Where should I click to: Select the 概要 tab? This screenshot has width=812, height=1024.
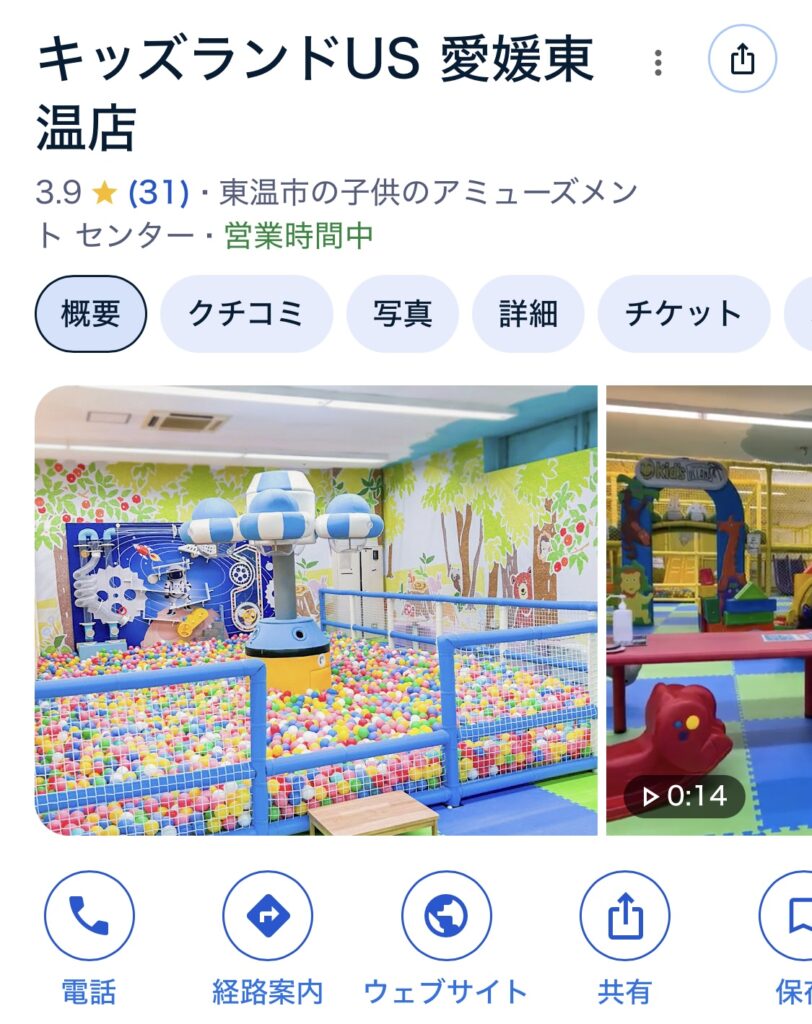click(x=90, y=314)
